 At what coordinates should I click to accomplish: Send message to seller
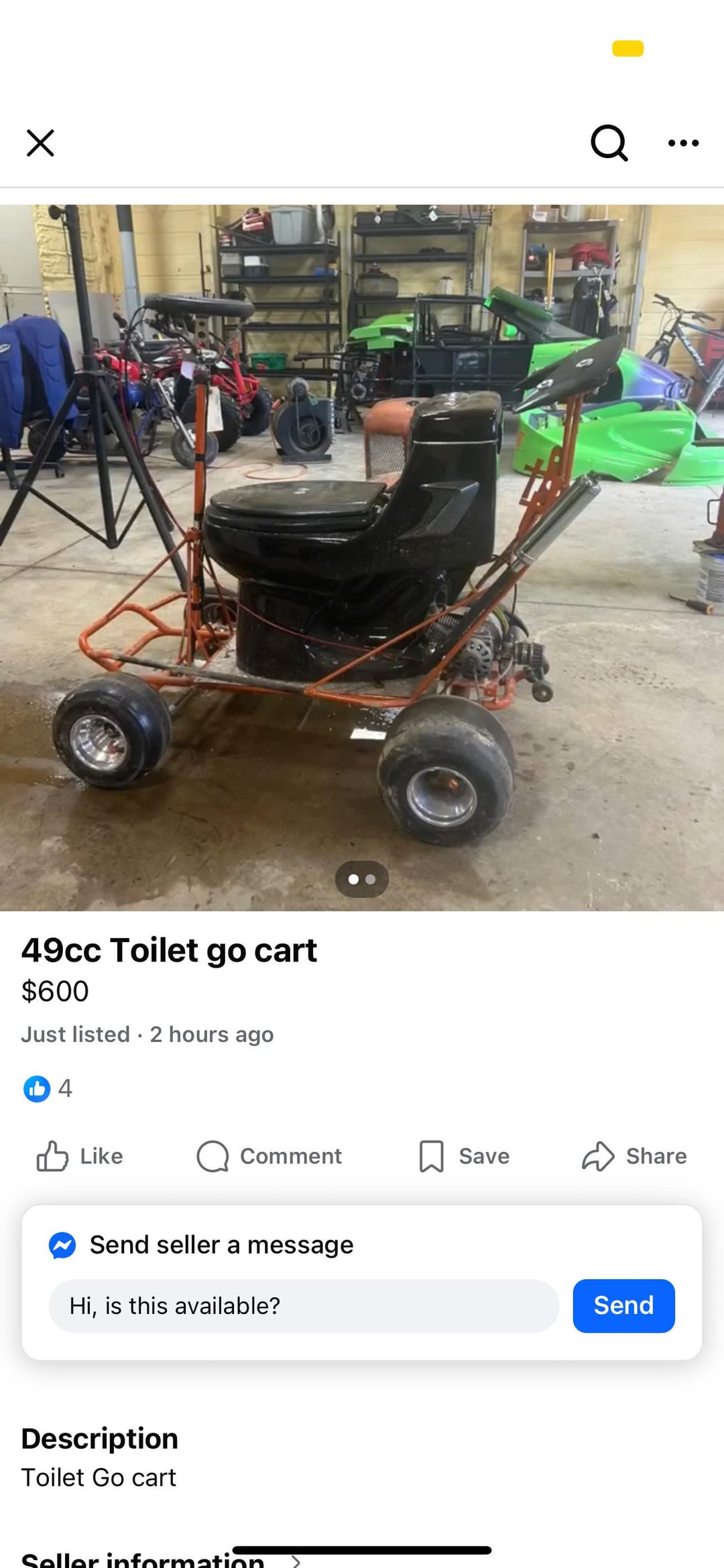click(x=623, y=1305)
